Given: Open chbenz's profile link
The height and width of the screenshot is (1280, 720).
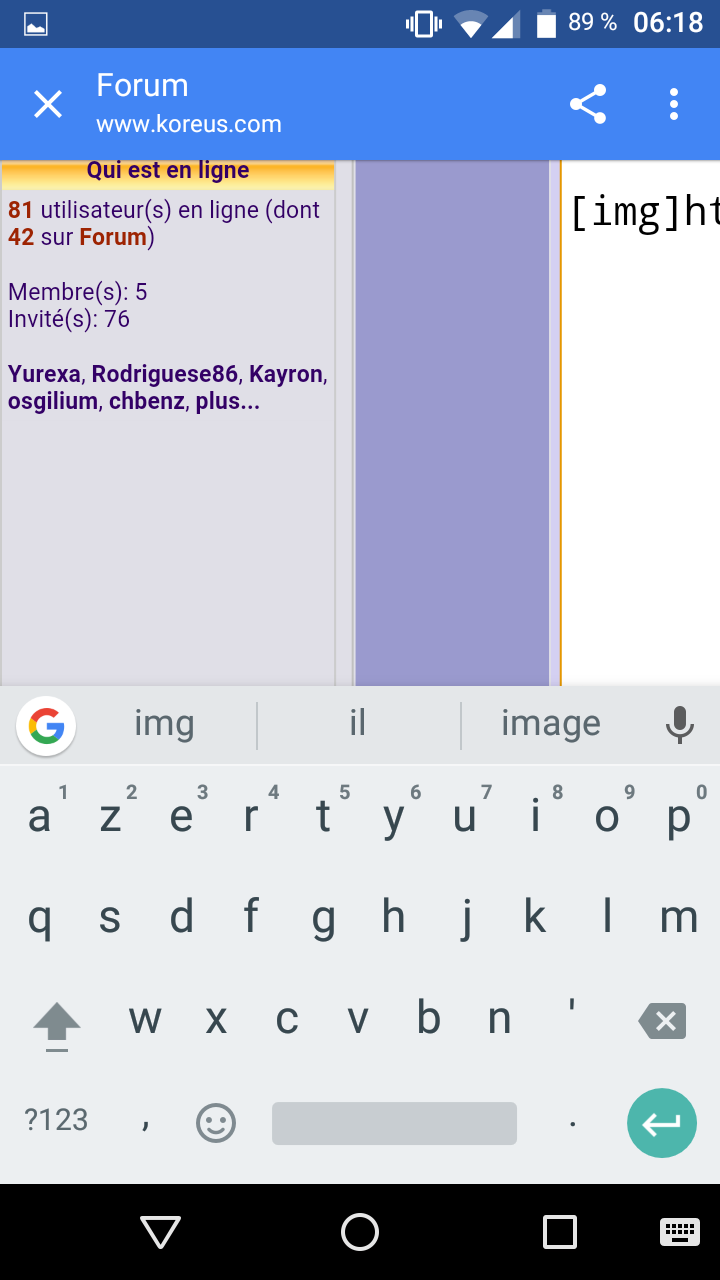Looking at the screenshot, I should (146, 402).
